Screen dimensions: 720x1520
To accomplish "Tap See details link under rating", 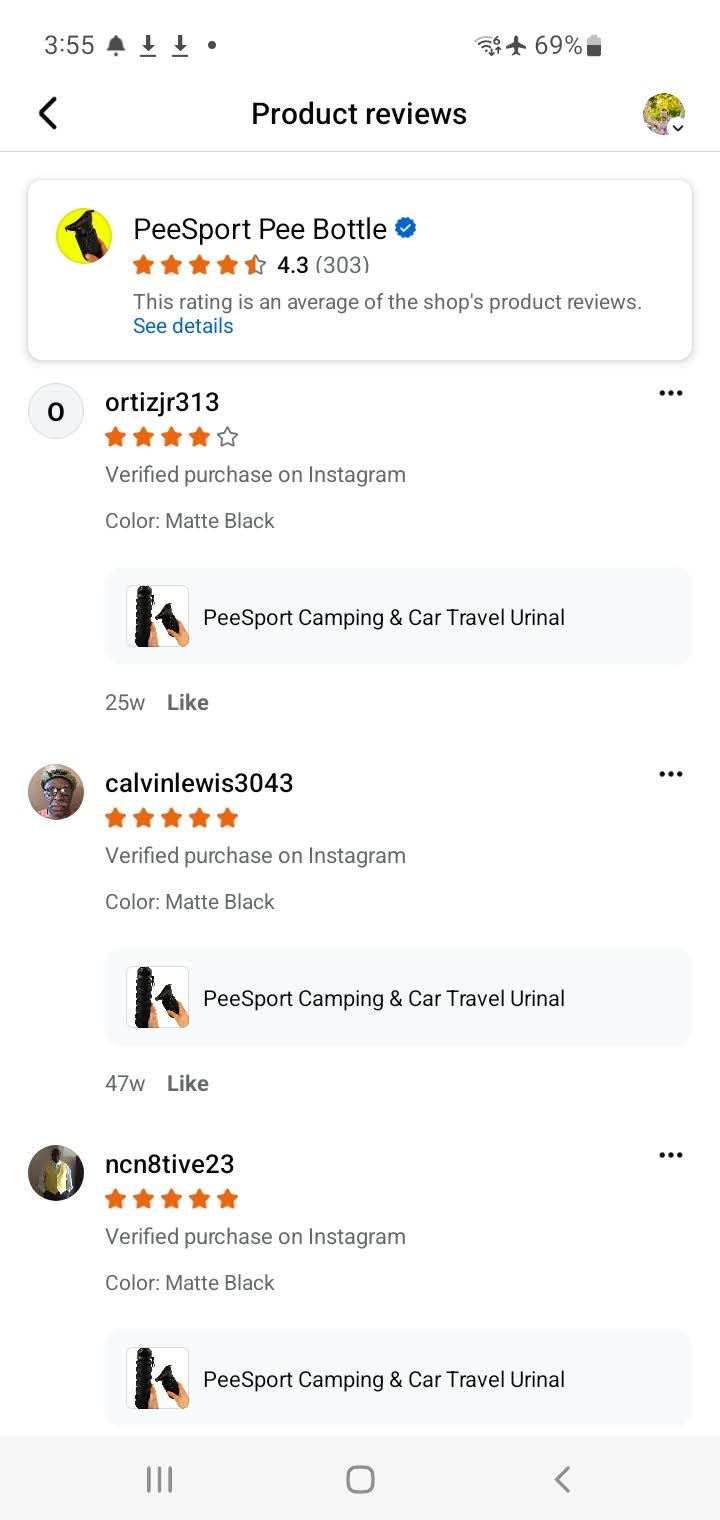I will (x=183, y=326).
